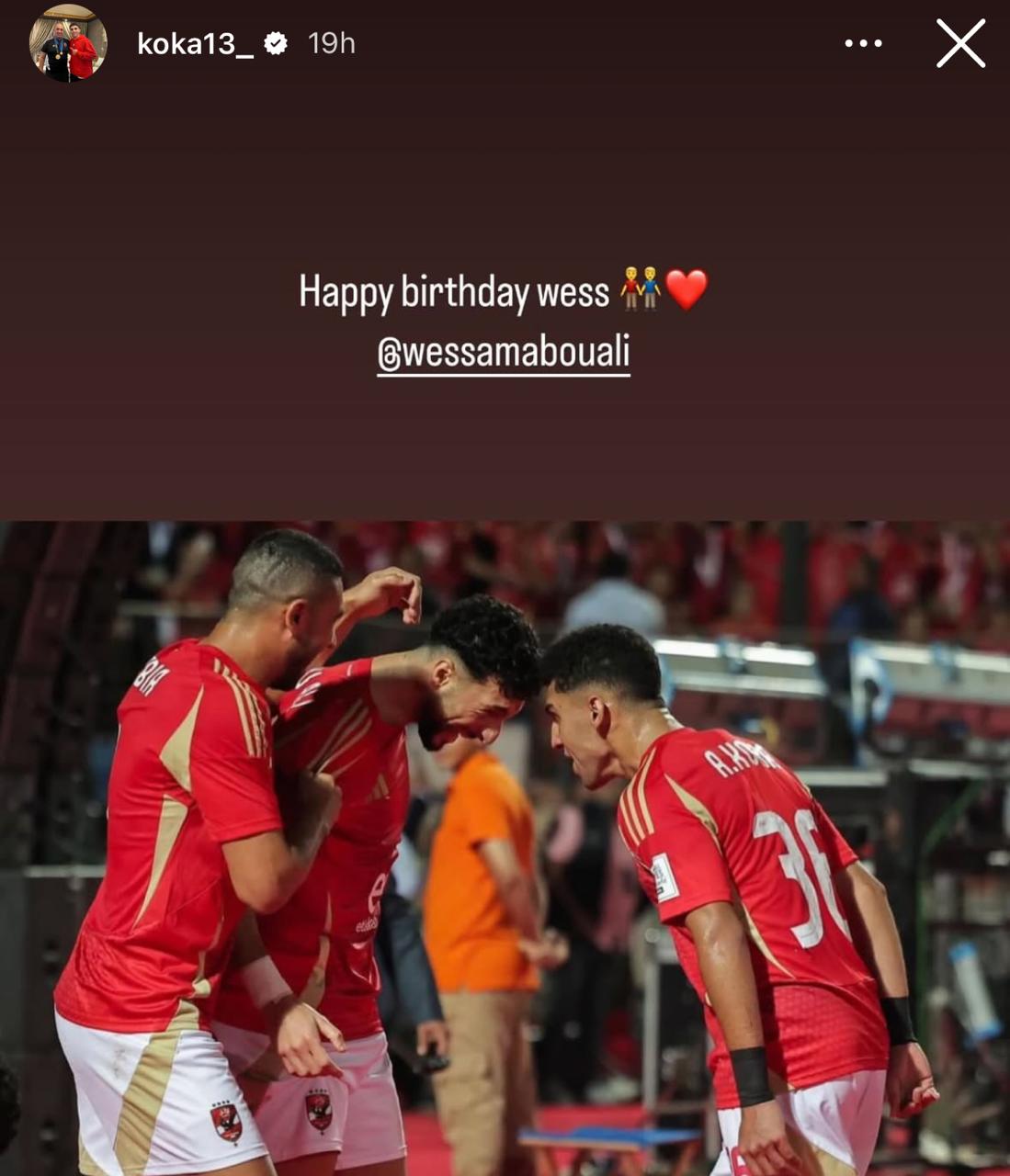Open koka13_ profile picture
1010x1176 pixels.
click(x=67, y=44)
